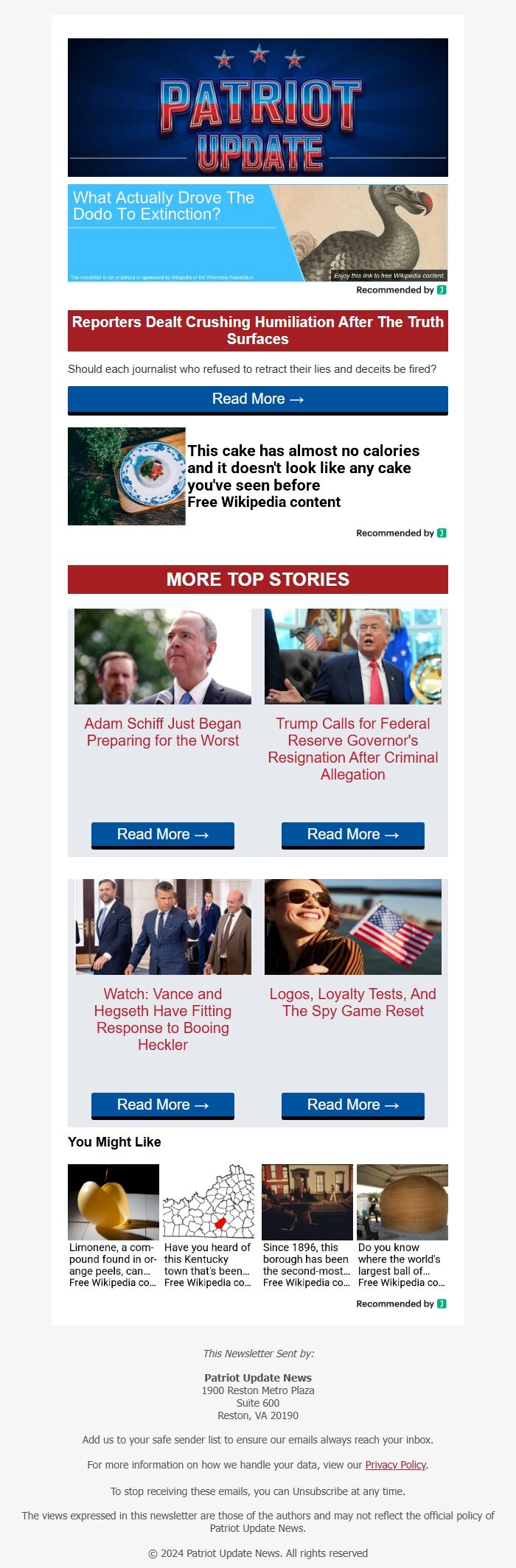Open the dodo extinction banner ad
Image resolution: width=516 pixels, height=1568 pixels.
tap(257, 233)
